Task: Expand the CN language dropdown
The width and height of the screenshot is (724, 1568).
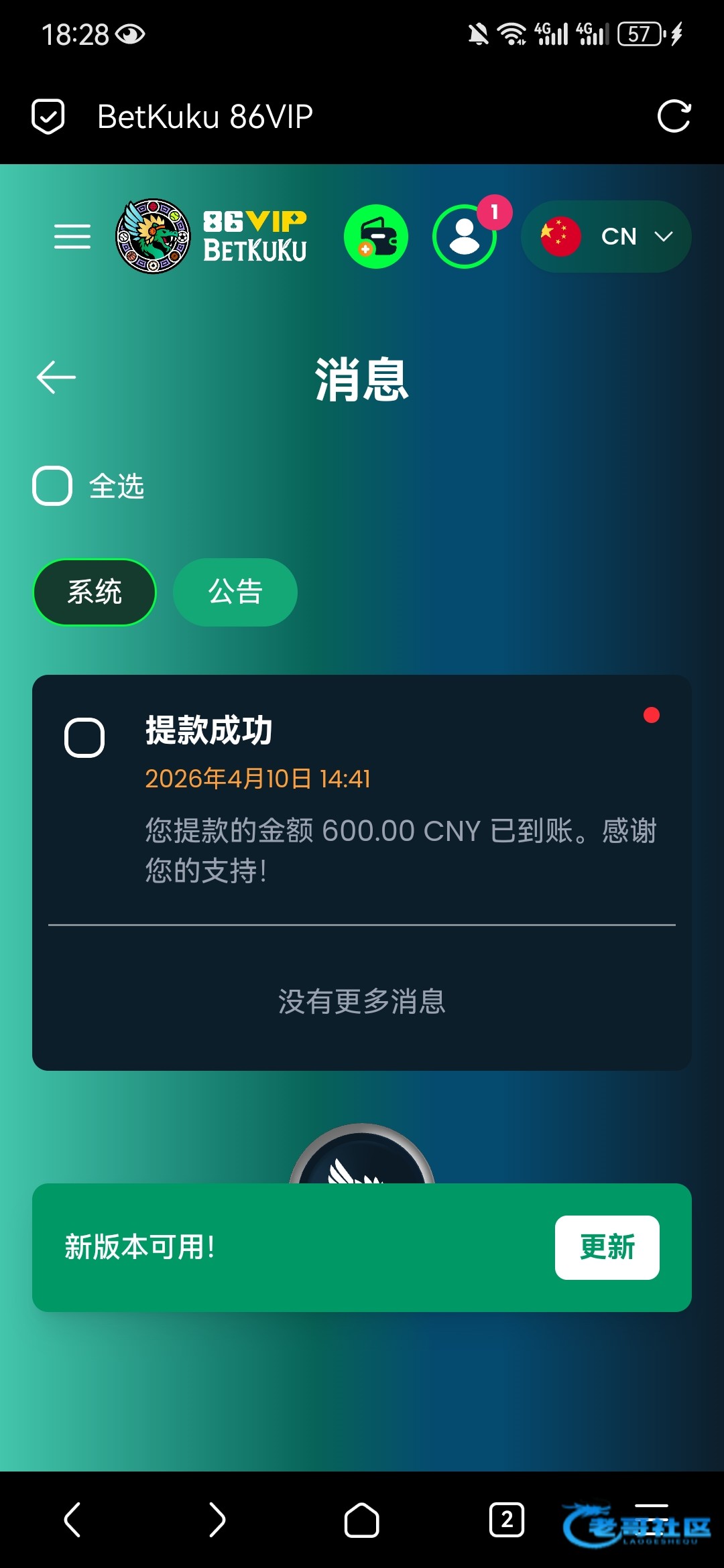Action: [606, 237]
